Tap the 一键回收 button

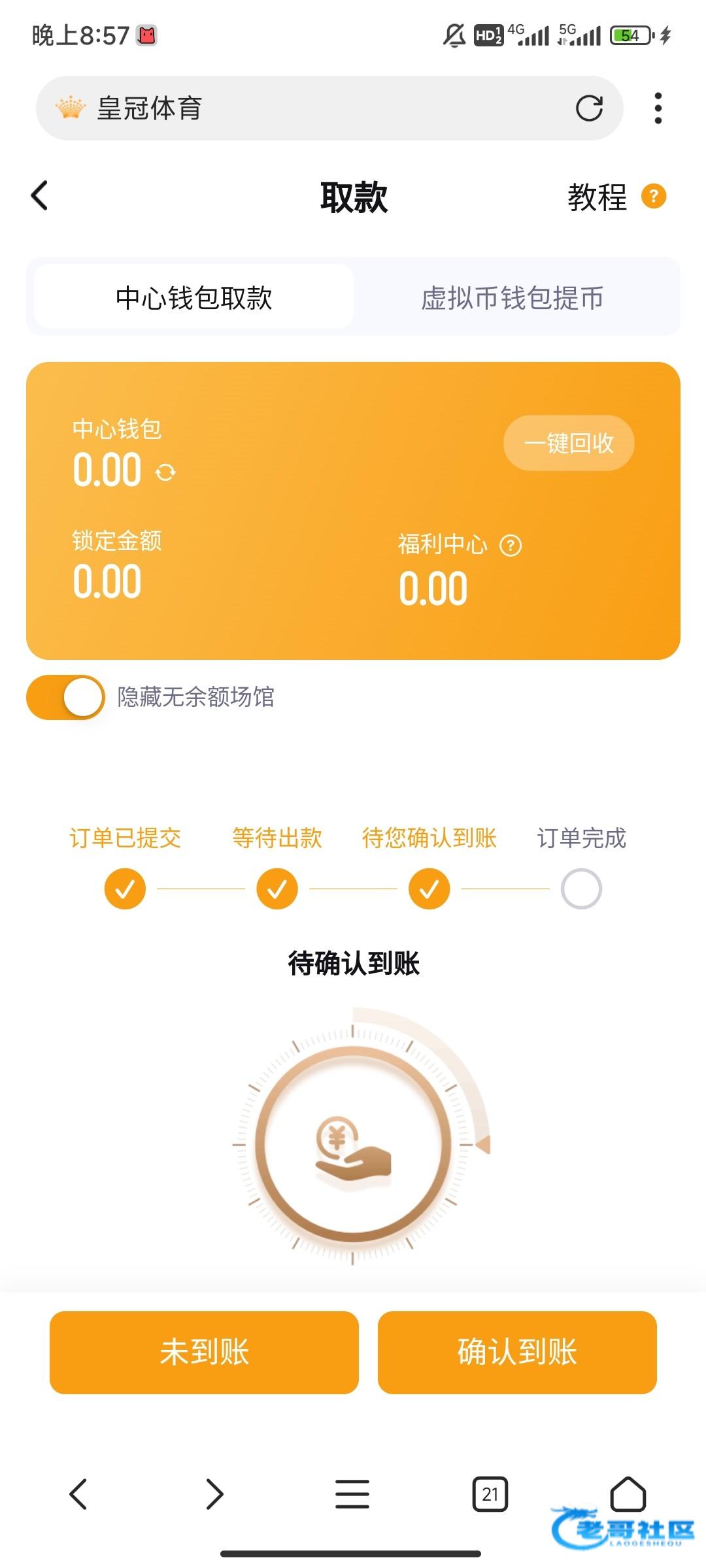pos(569,443)
